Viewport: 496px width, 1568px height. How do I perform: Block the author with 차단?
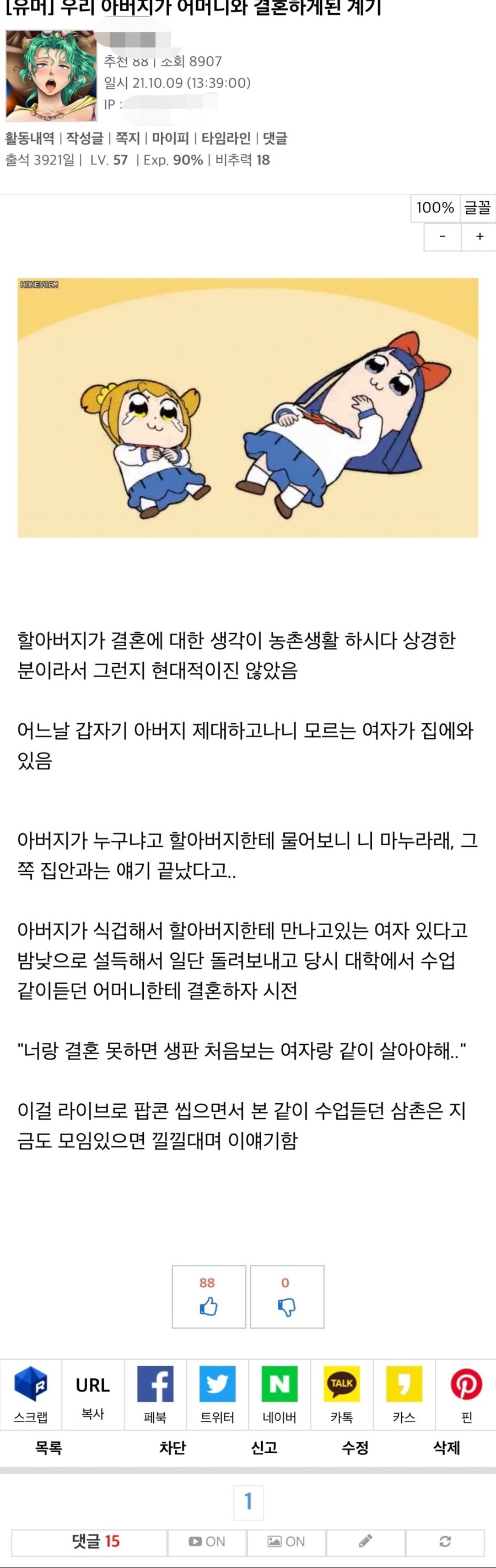[172, 1448]
